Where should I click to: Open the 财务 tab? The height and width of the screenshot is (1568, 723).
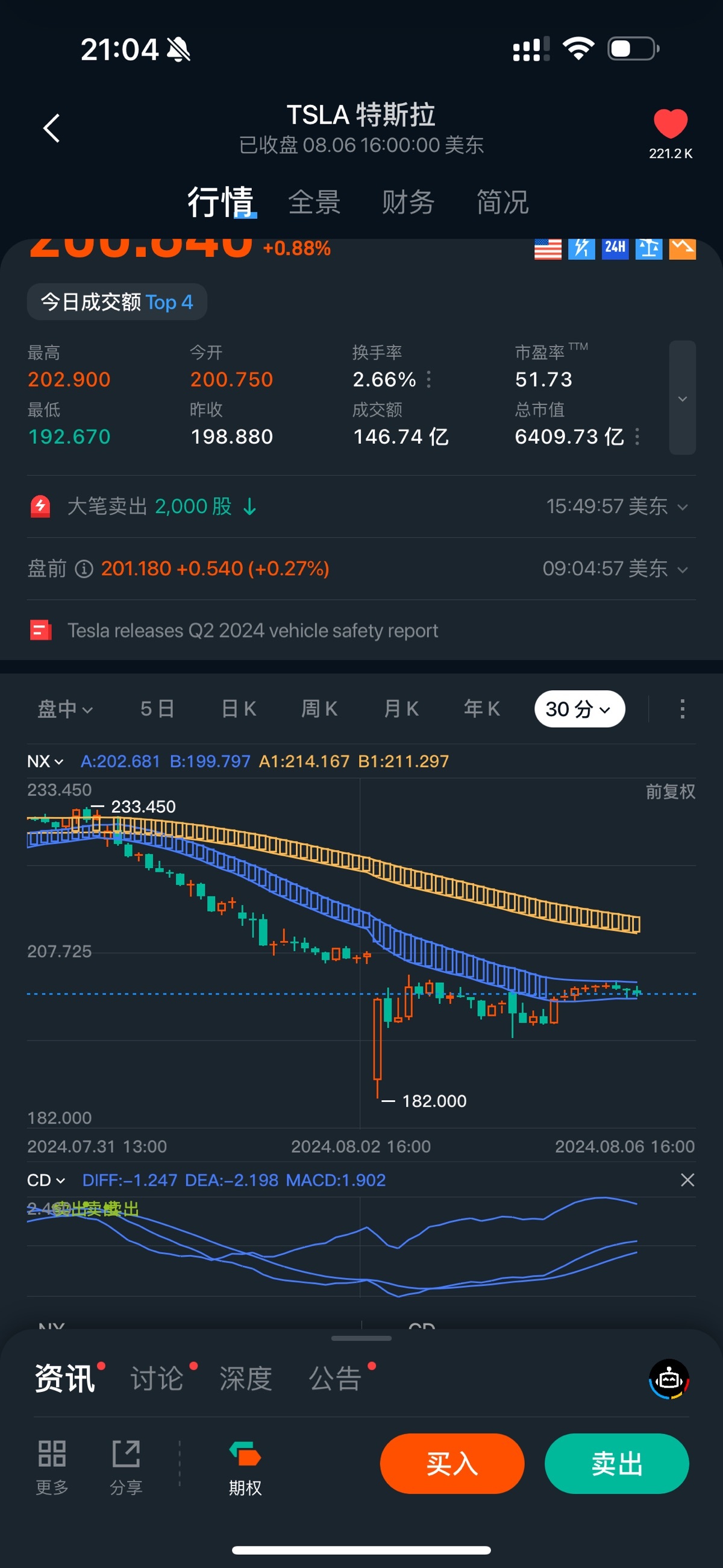point(408,202)
